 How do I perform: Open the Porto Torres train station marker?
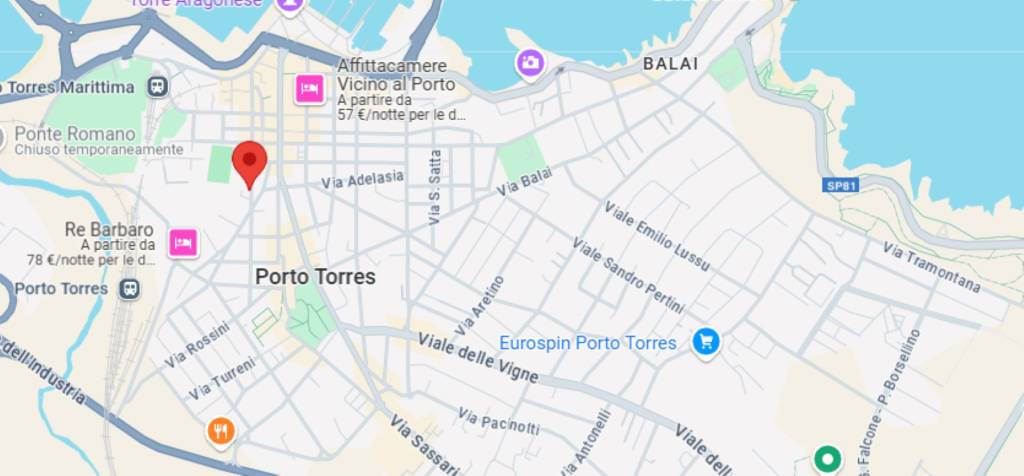pyautogui.click(x=128, y=289)
